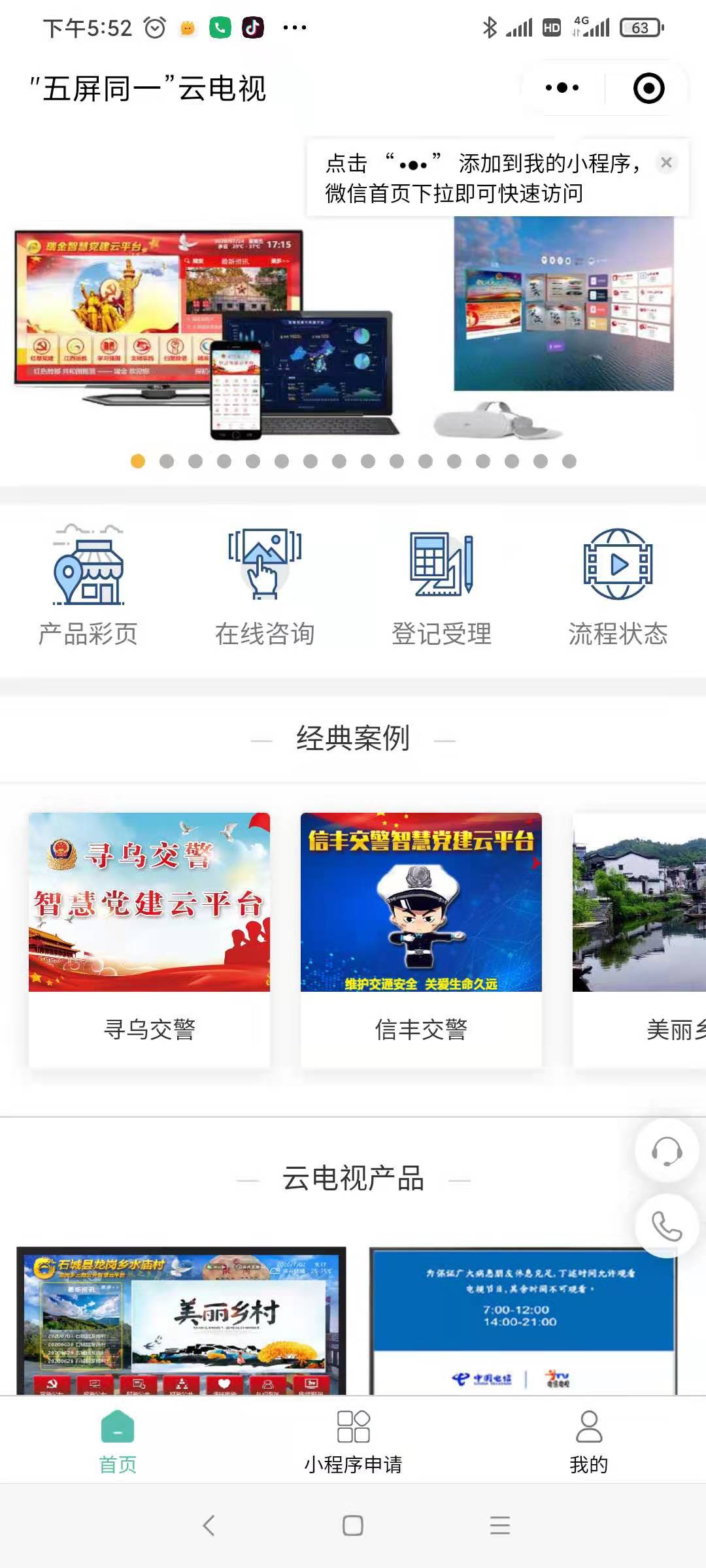Switch to the 小程序申请 tab
706x1568 pixels.
tap(353, 1441)
